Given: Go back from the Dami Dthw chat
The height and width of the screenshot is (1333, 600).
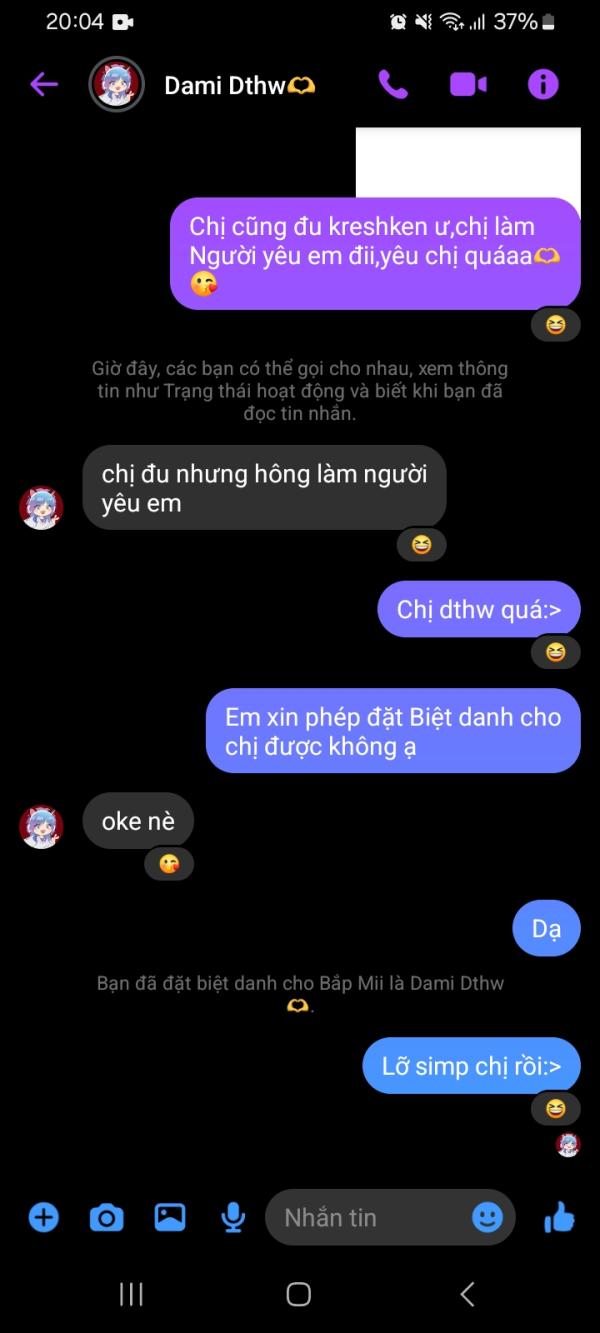Looking at the screenshot, I should pos(43,84).
